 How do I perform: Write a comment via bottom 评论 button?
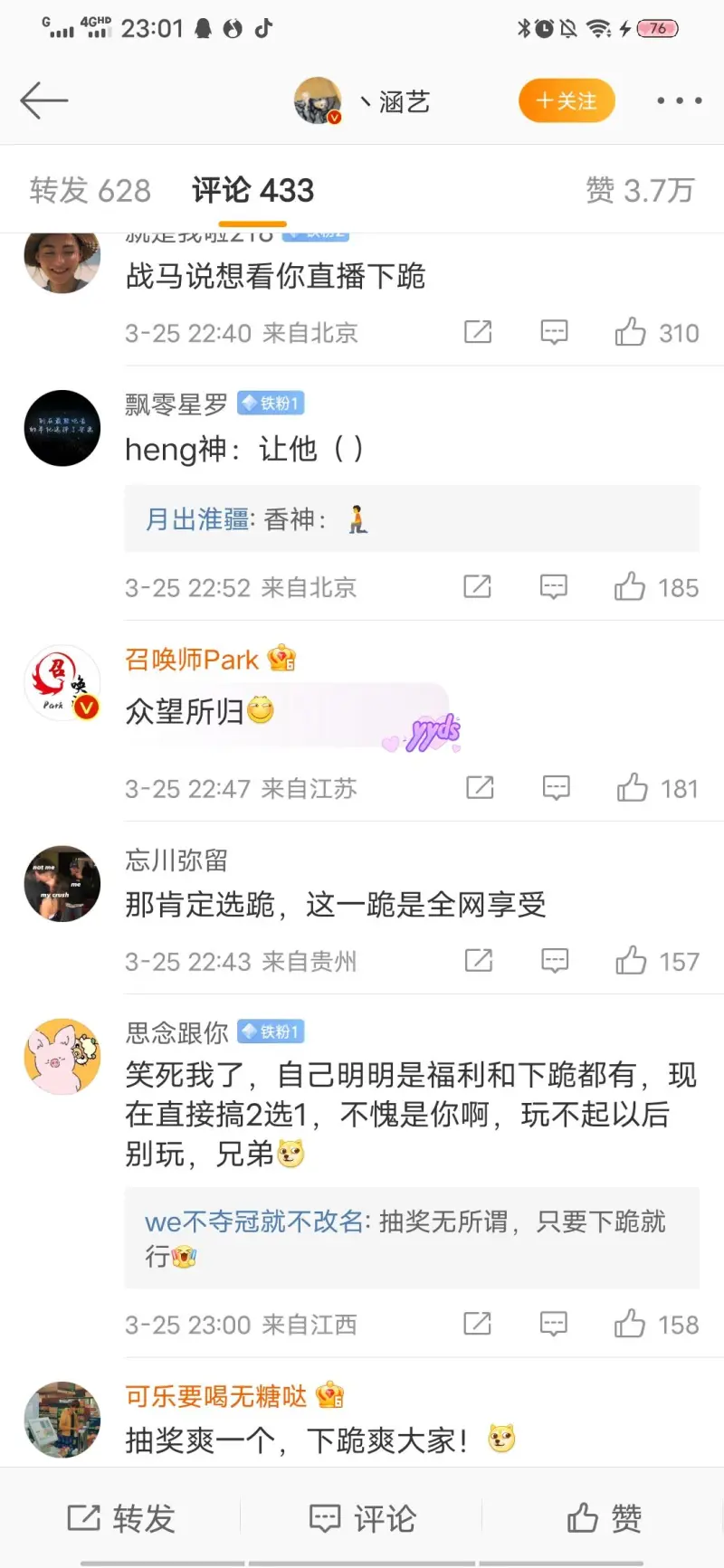click(x=362, y=1517)
